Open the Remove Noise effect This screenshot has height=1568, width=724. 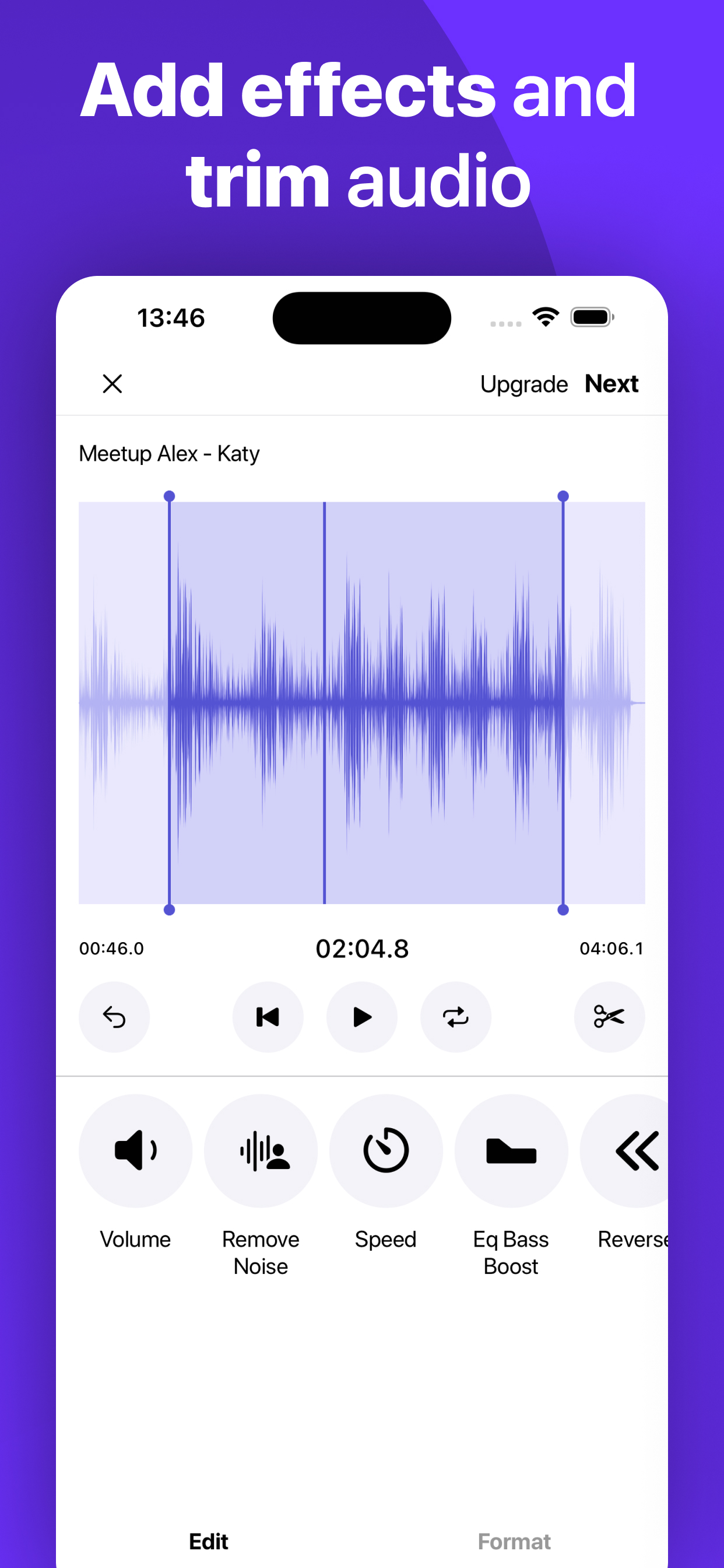261,1149
